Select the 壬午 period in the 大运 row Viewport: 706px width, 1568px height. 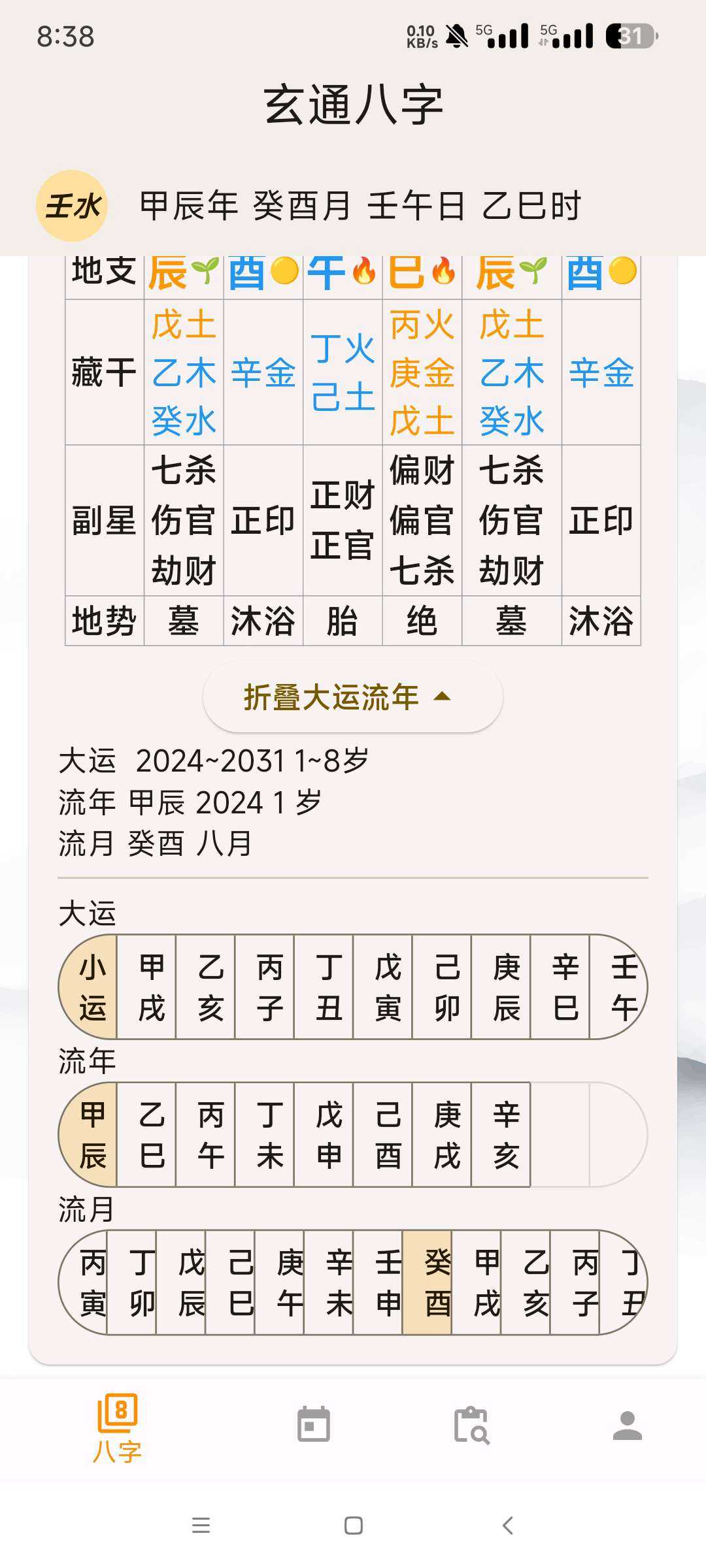[618, 987]
